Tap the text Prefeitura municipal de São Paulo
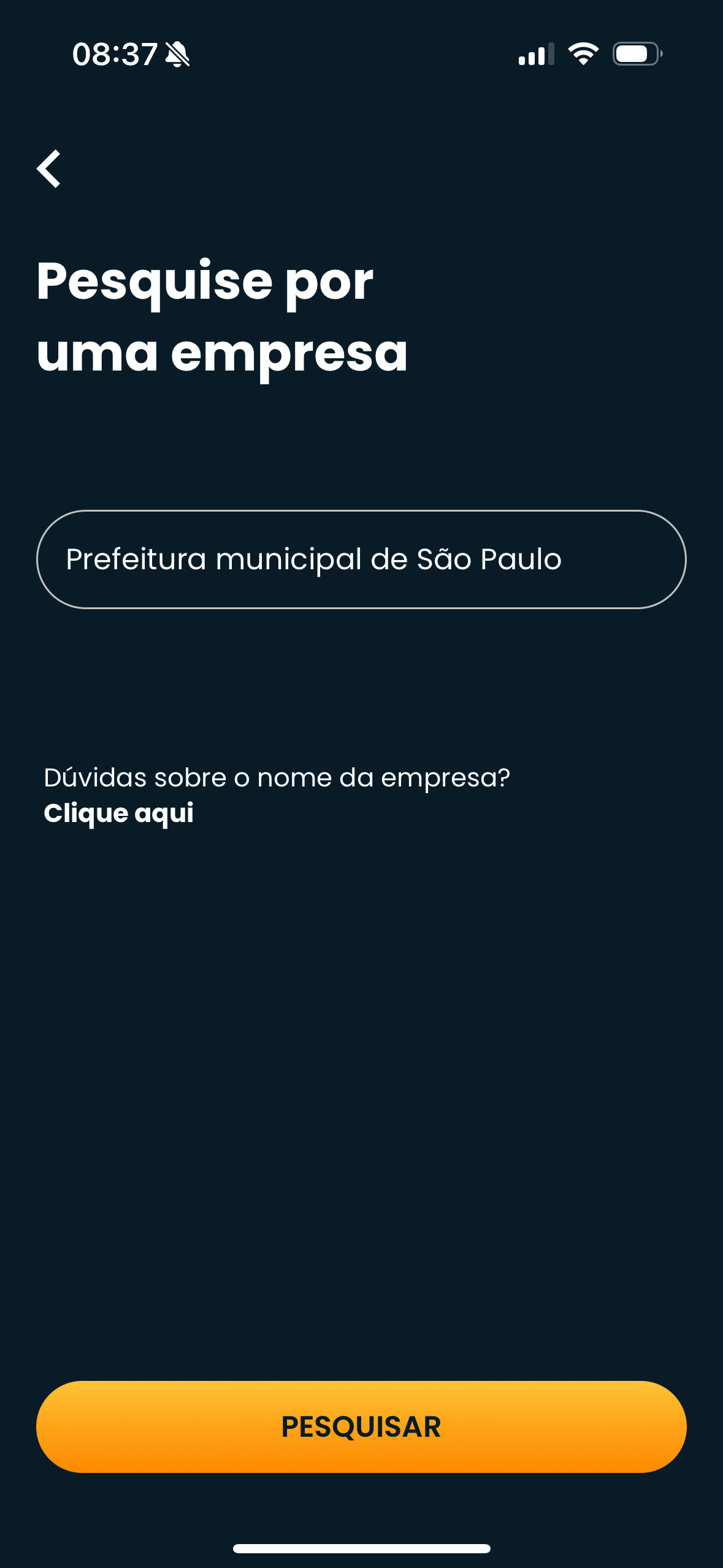The width and height of the screenshot is (723, 1568). [x=315, y=559]
